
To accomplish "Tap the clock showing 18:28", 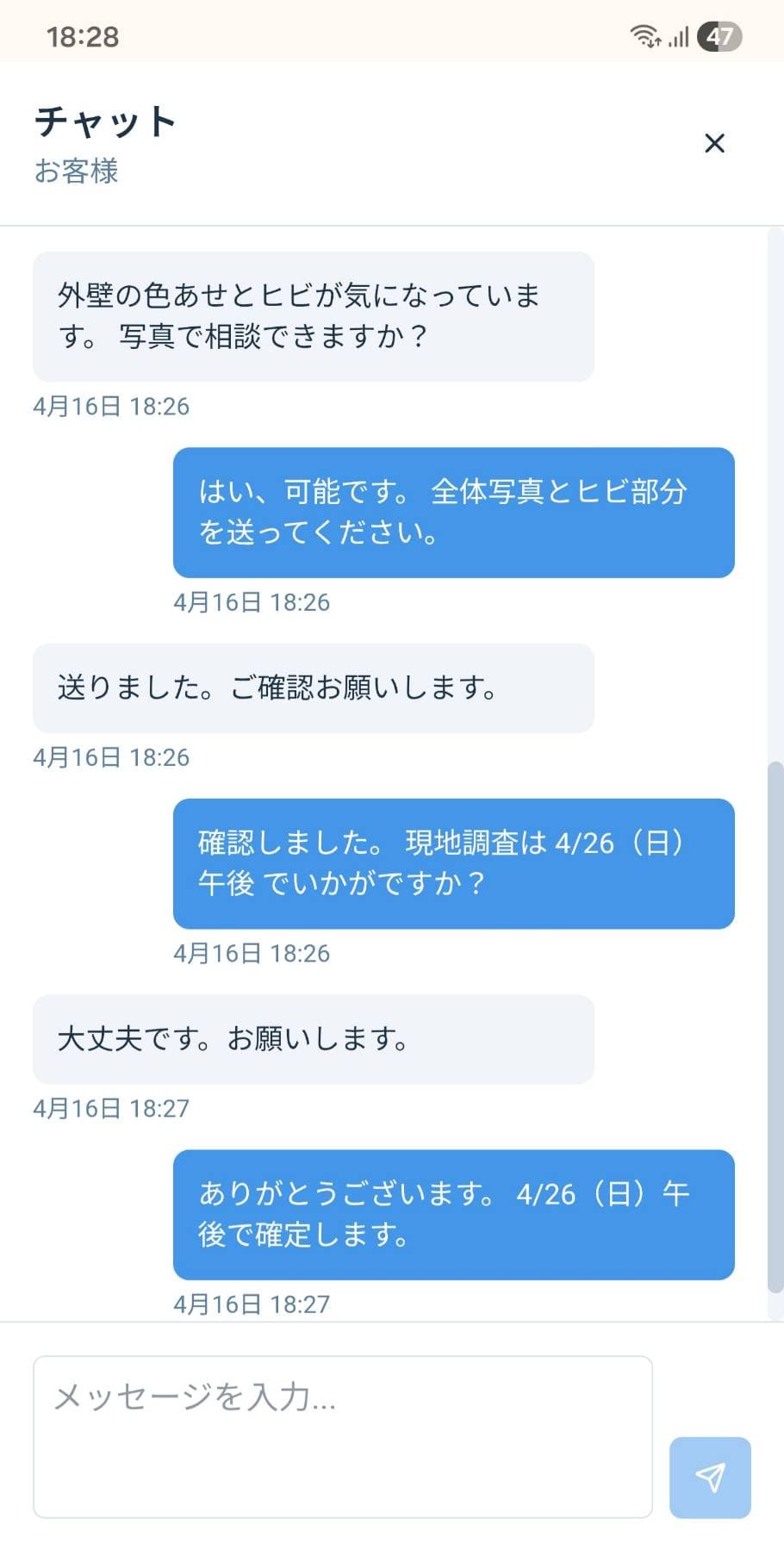I will click(83, 35).
